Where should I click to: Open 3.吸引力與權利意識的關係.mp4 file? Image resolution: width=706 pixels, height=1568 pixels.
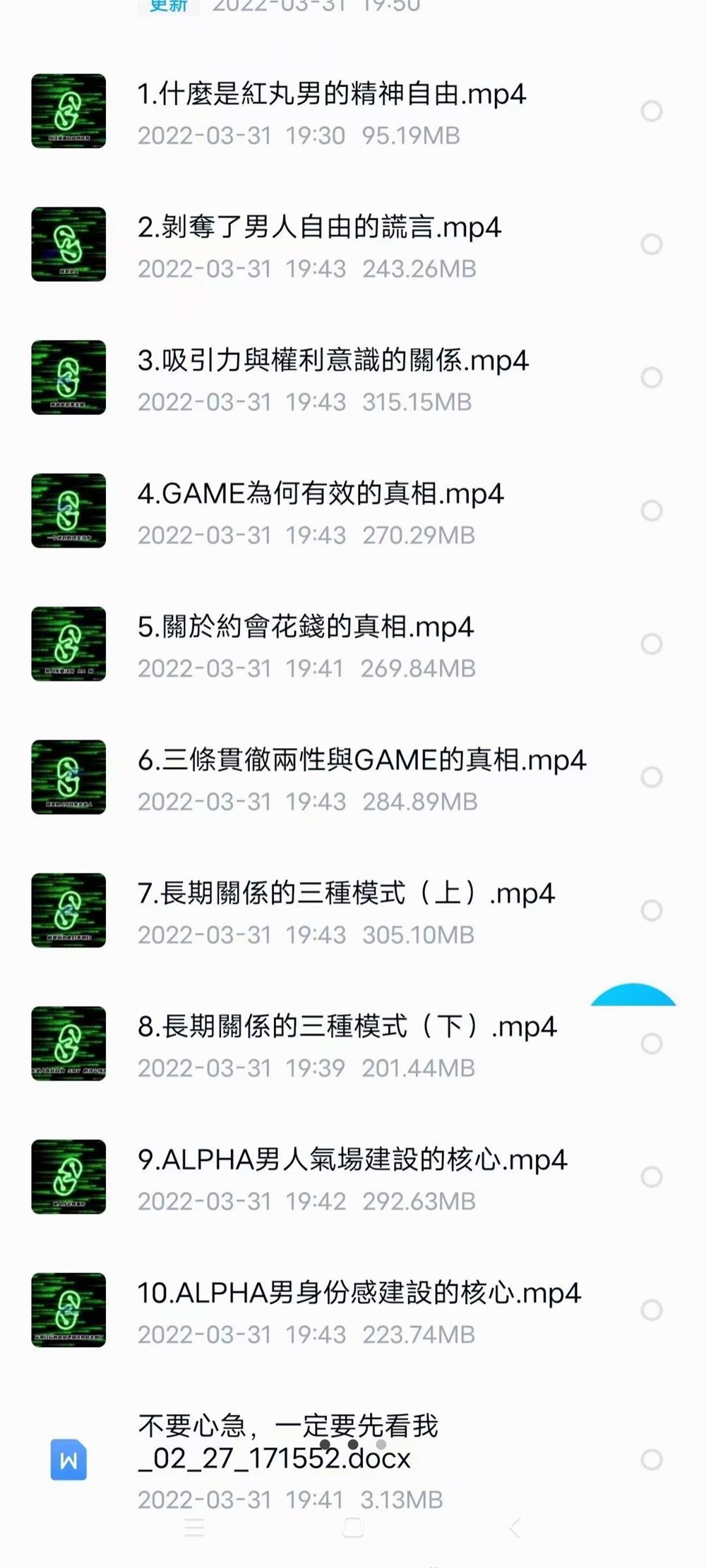click(x=333, y=361)
